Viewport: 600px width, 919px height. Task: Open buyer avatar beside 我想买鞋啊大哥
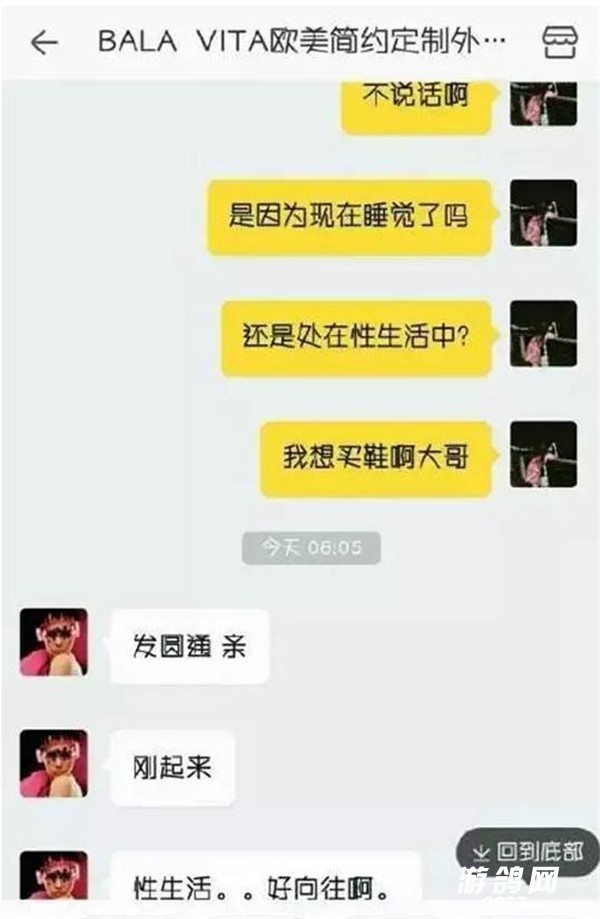(x=543, y=455)
